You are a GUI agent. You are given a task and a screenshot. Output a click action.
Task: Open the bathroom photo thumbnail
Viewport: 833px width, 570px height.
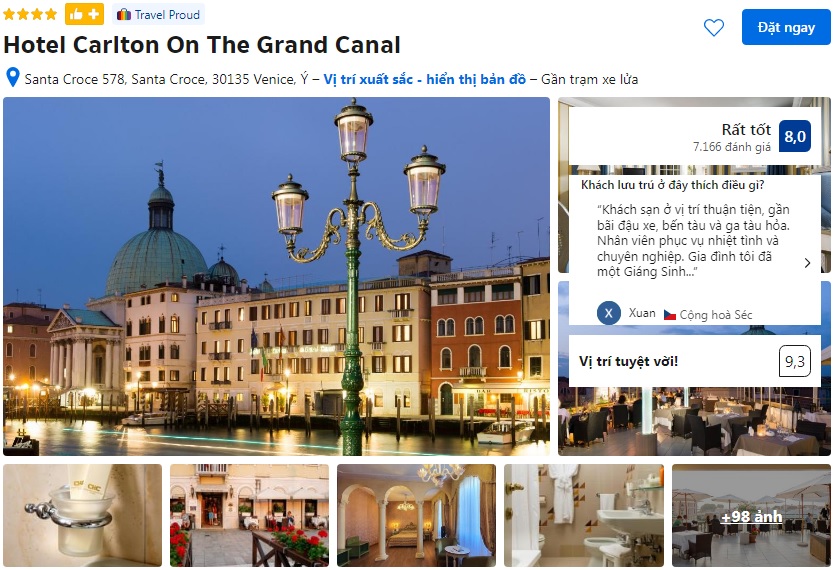[x=583, y=515]
